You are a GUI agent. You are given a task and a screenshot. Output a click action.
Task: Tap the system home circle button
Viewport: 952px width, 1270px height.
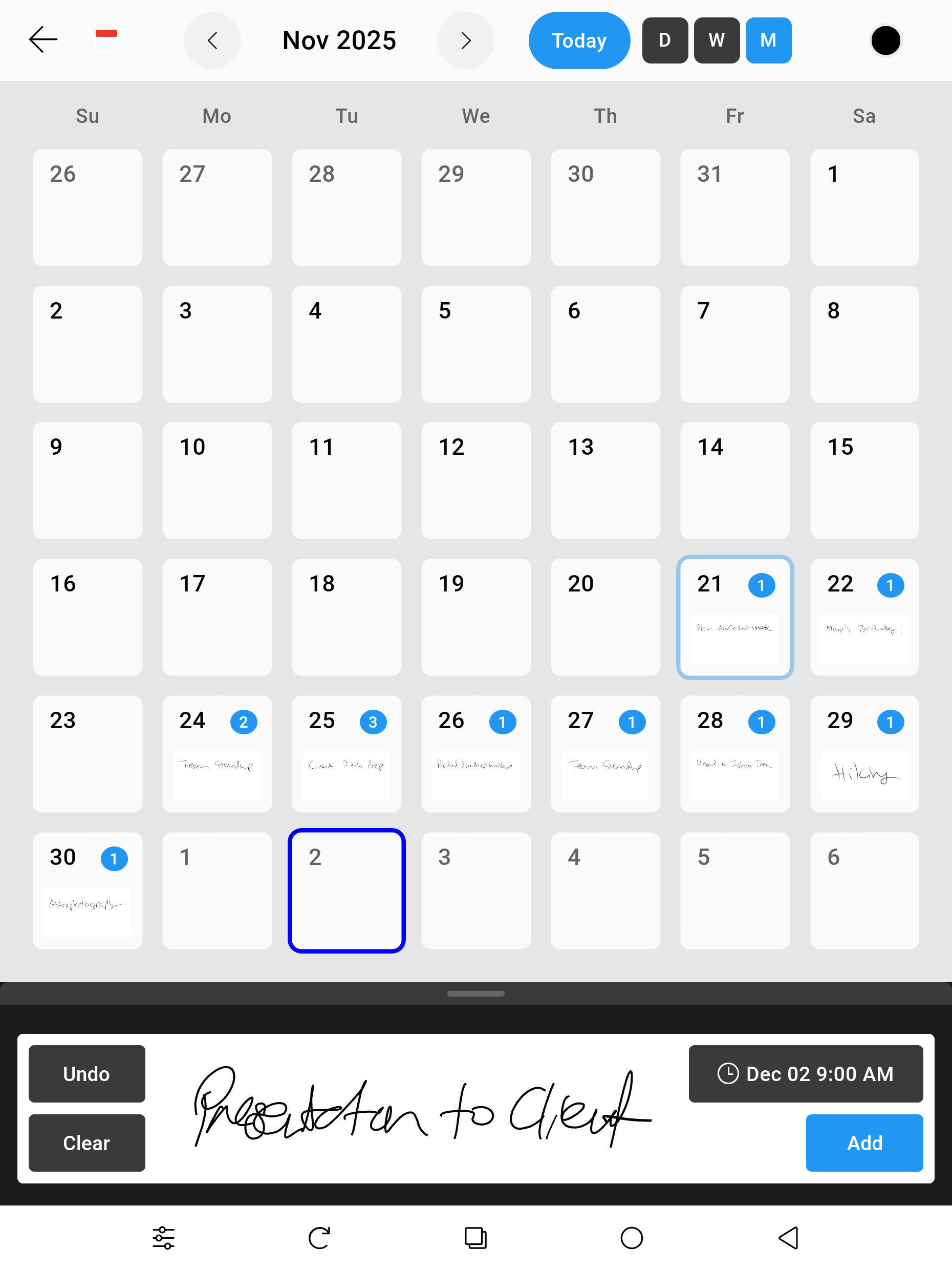tap(631, 1237)
